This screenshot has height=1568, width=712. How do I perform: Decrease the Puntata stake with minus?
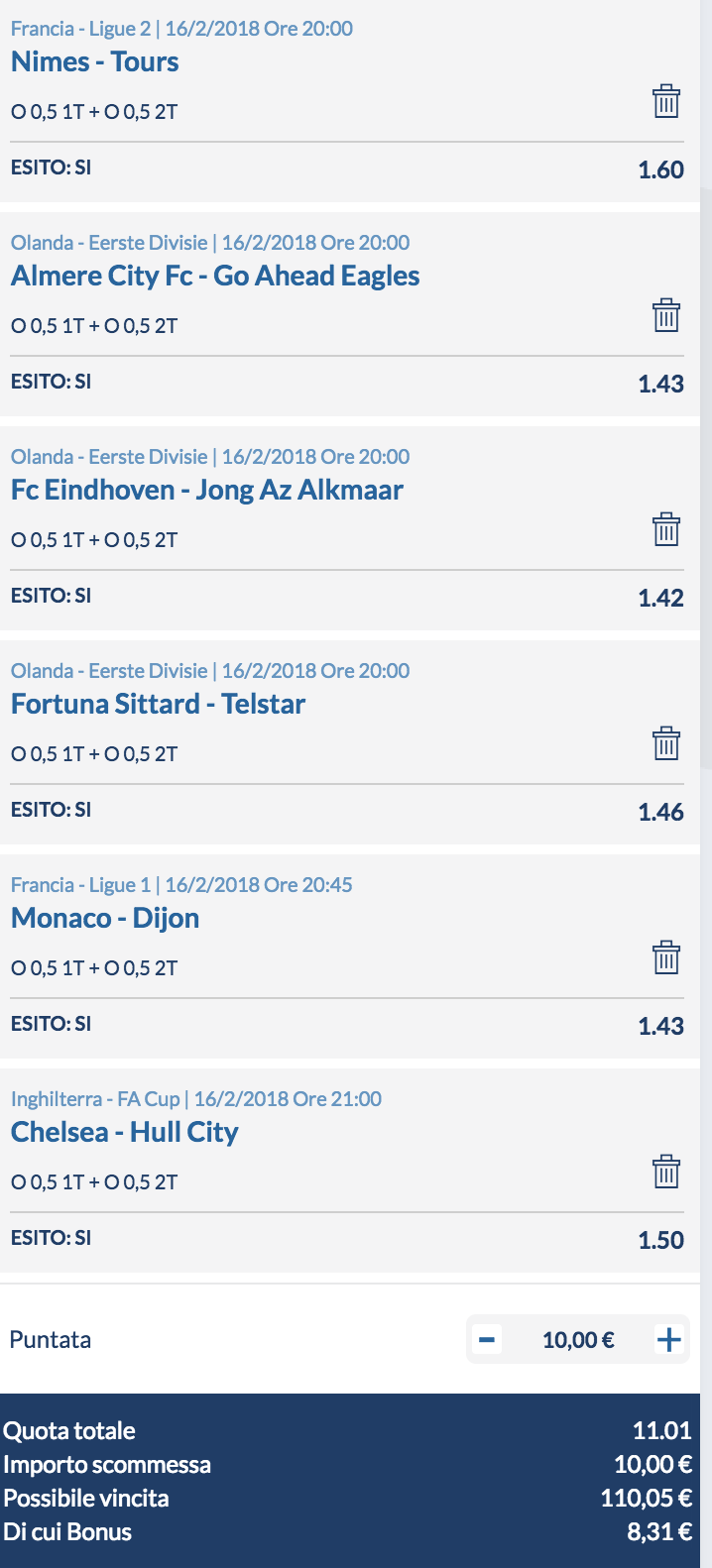click(487, 1340)
